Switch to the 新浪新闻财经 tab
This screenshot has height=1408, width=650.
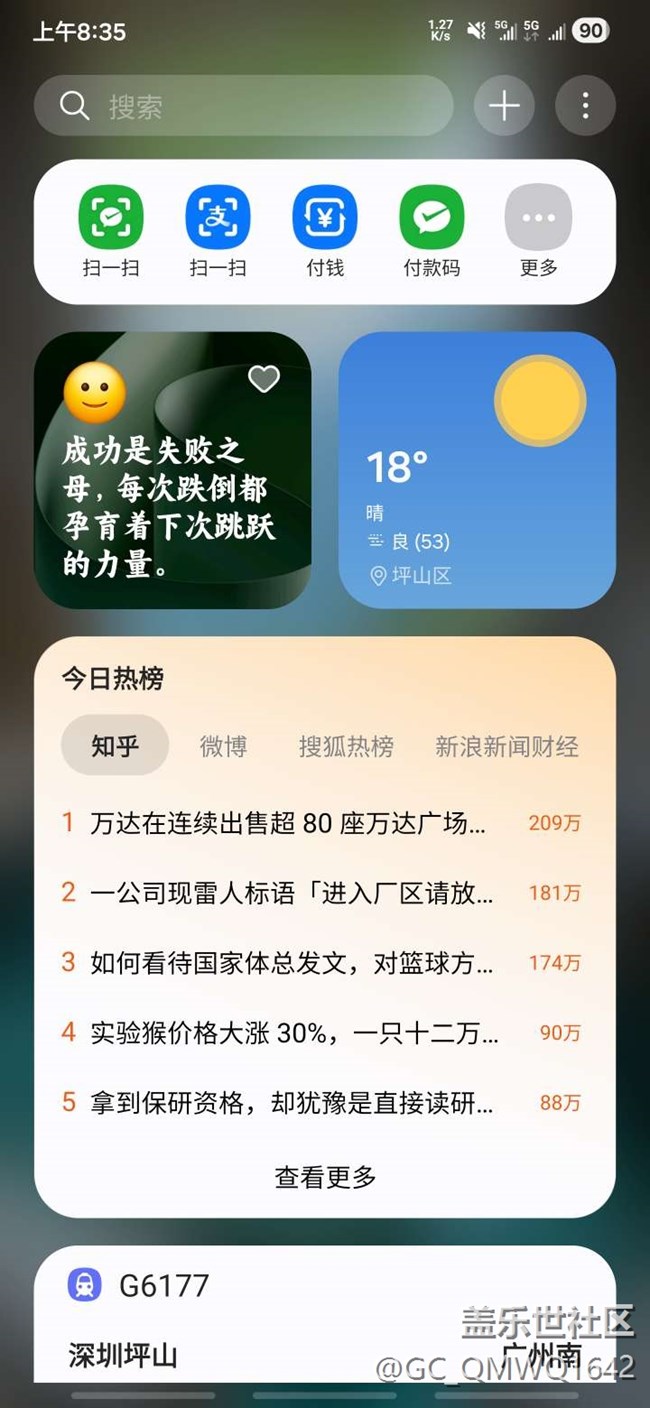click(x=507, y=746)
